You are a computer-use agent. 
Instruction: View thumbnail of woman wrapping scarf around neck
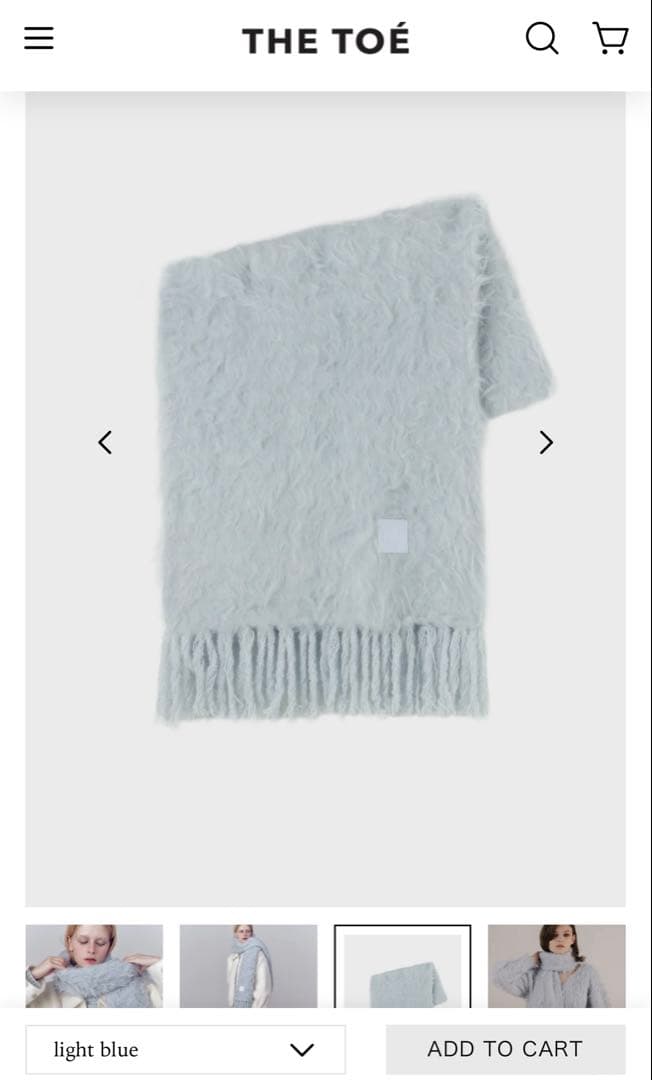point(94,965)
